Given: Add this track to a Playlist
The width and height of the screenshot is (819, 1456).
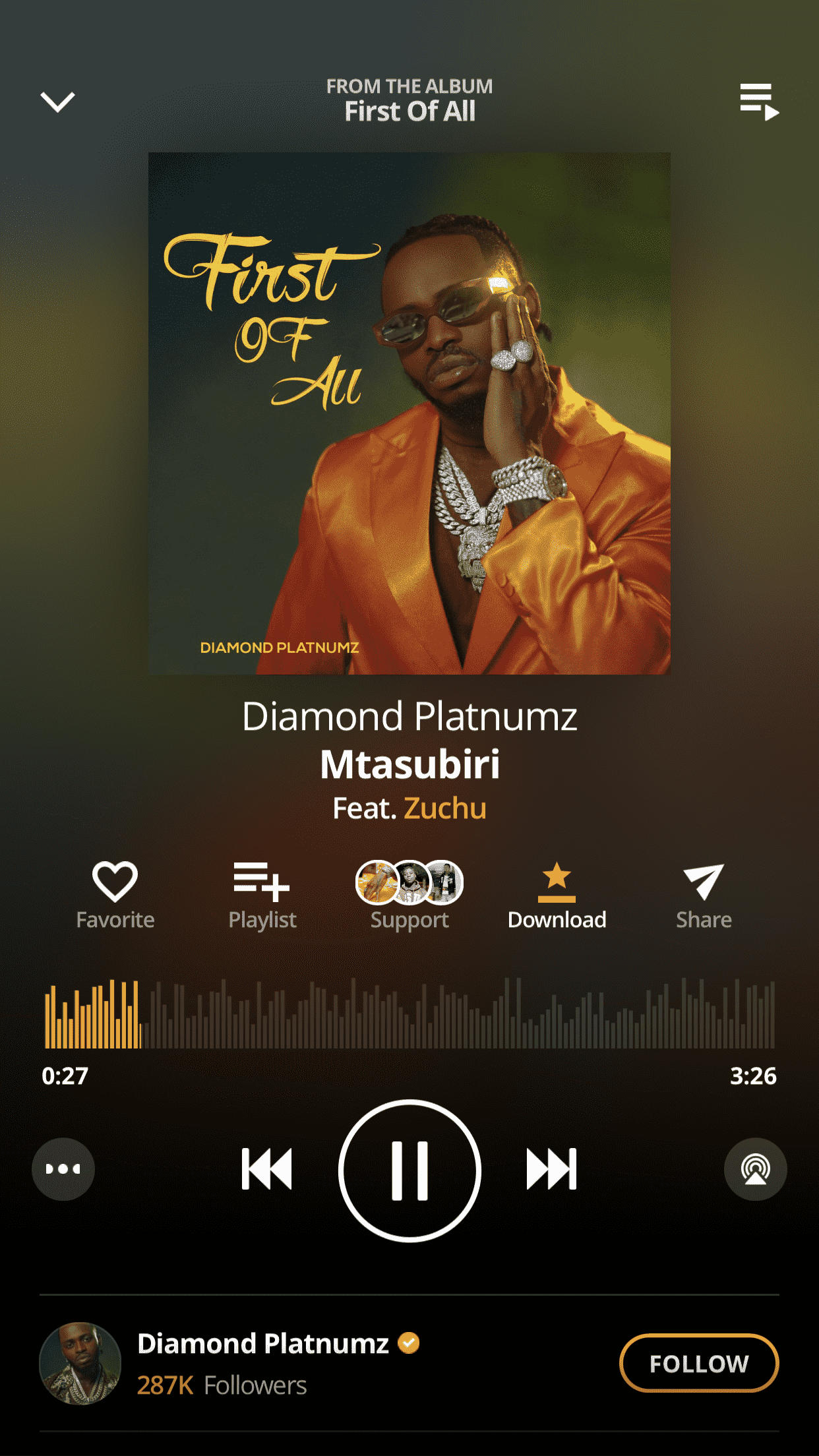Looking at the screenshot, I should 262,895.
